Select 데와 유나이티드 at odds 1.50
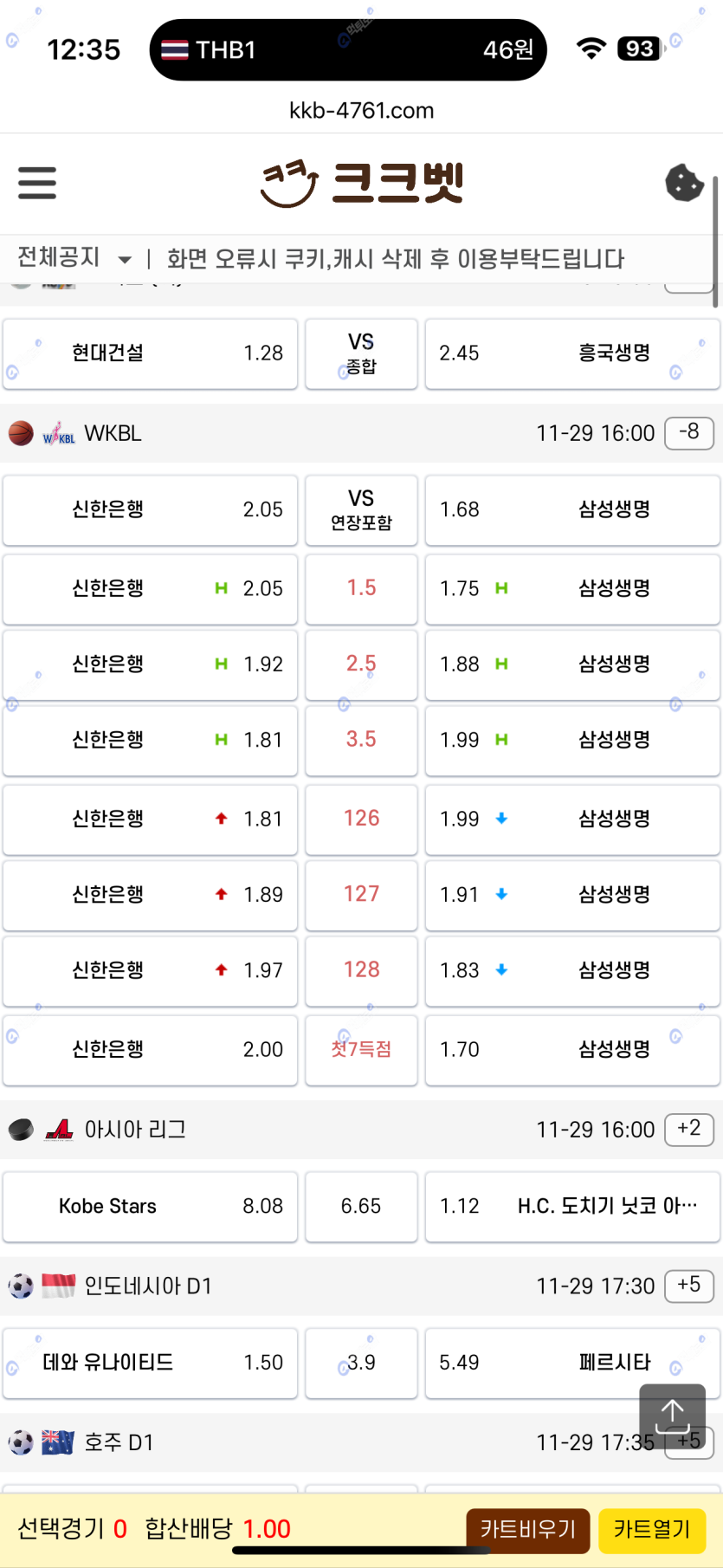 pyautogui.click(x=151, y=1363)
